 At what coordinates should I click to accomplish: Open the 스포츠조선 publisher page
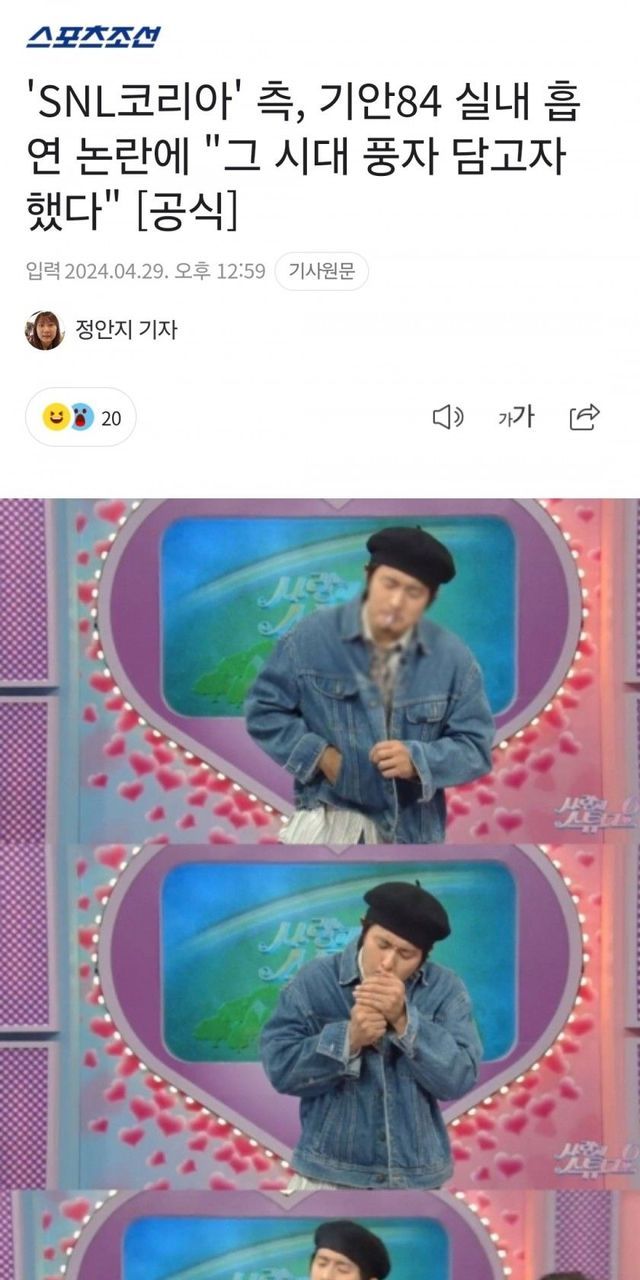[x=92, y=37]
